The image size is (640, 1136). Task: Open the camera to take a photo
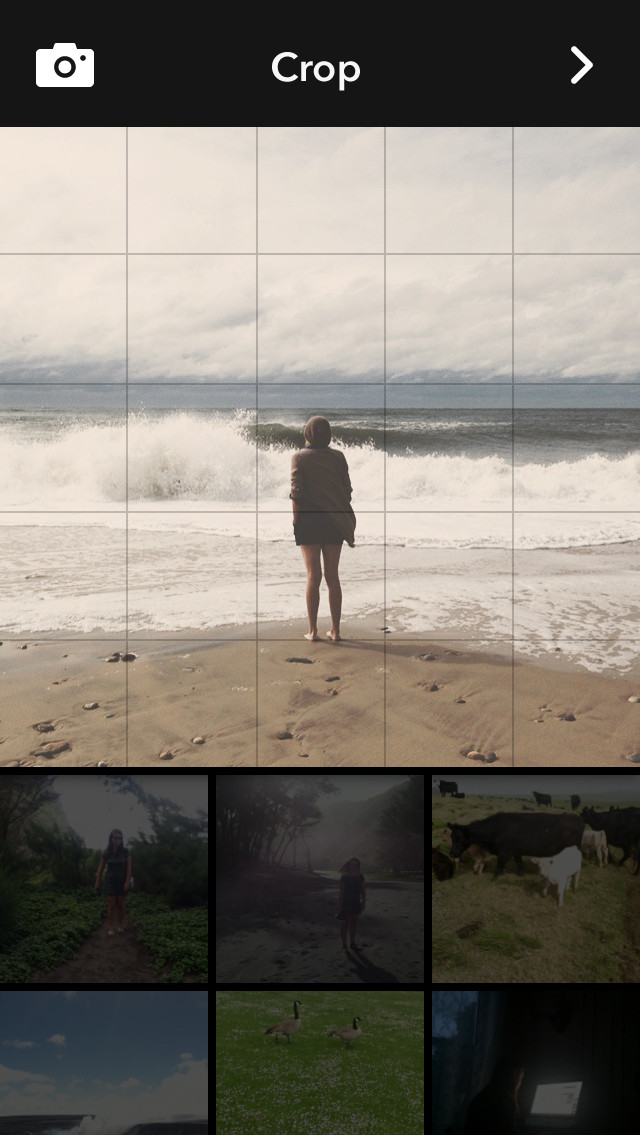[65, 65]
